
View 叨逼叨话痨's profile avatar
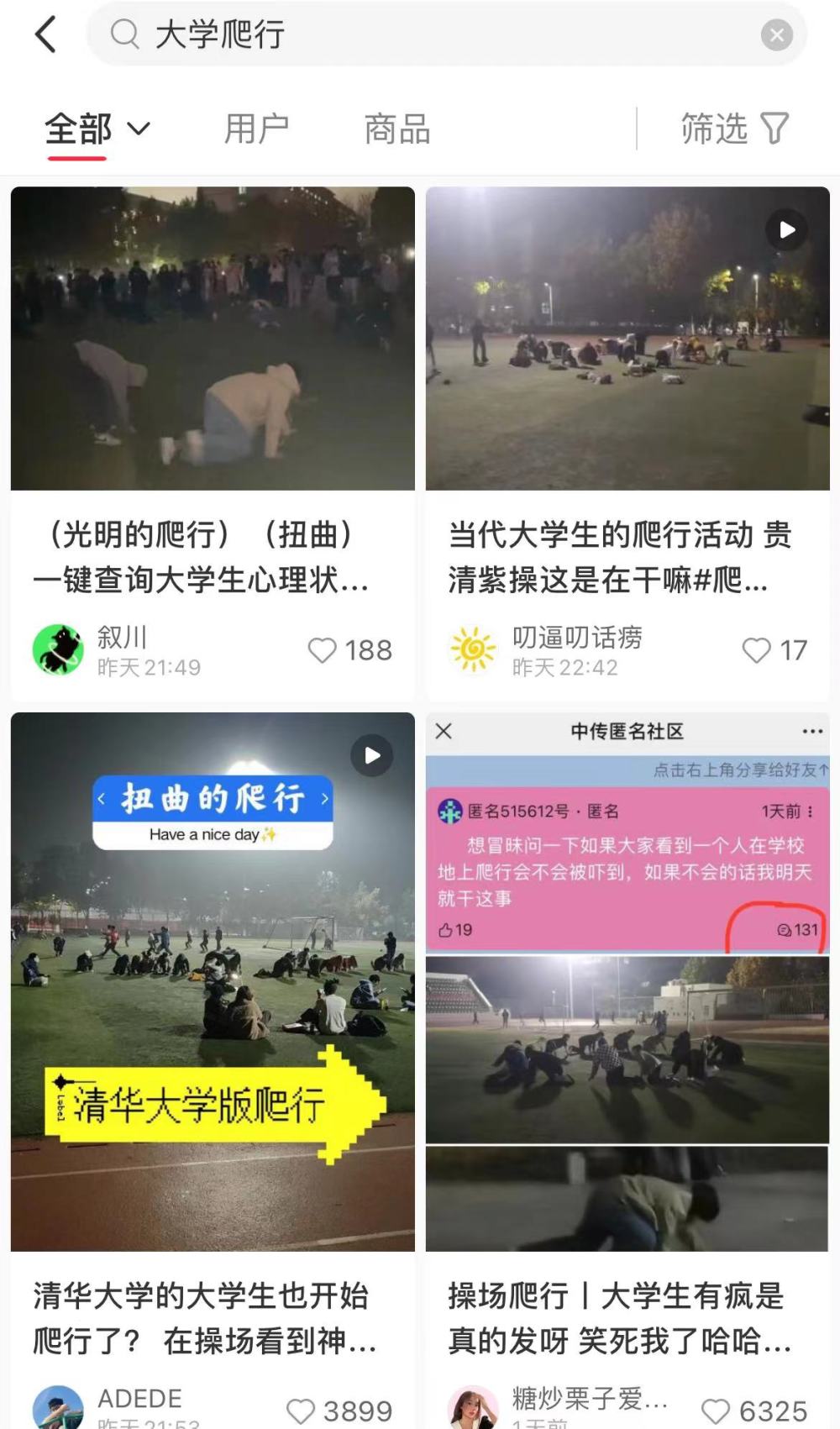point(473,649)
